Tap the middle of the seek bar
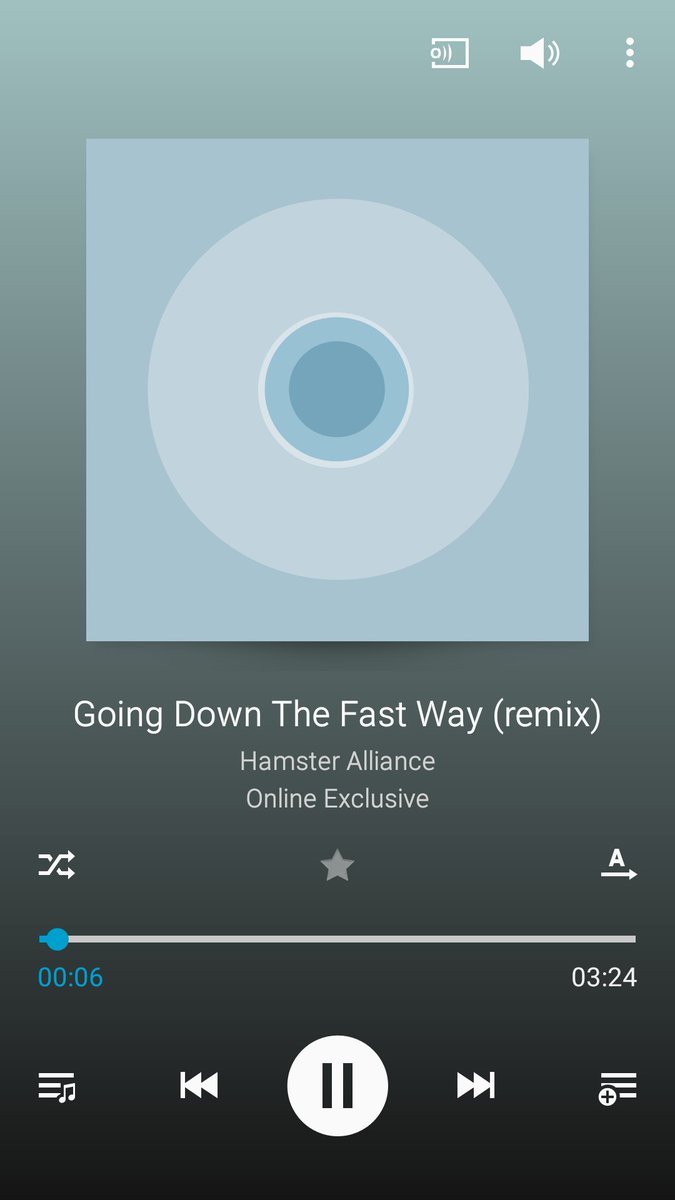675x1200 pixels. tap(338, 939)
